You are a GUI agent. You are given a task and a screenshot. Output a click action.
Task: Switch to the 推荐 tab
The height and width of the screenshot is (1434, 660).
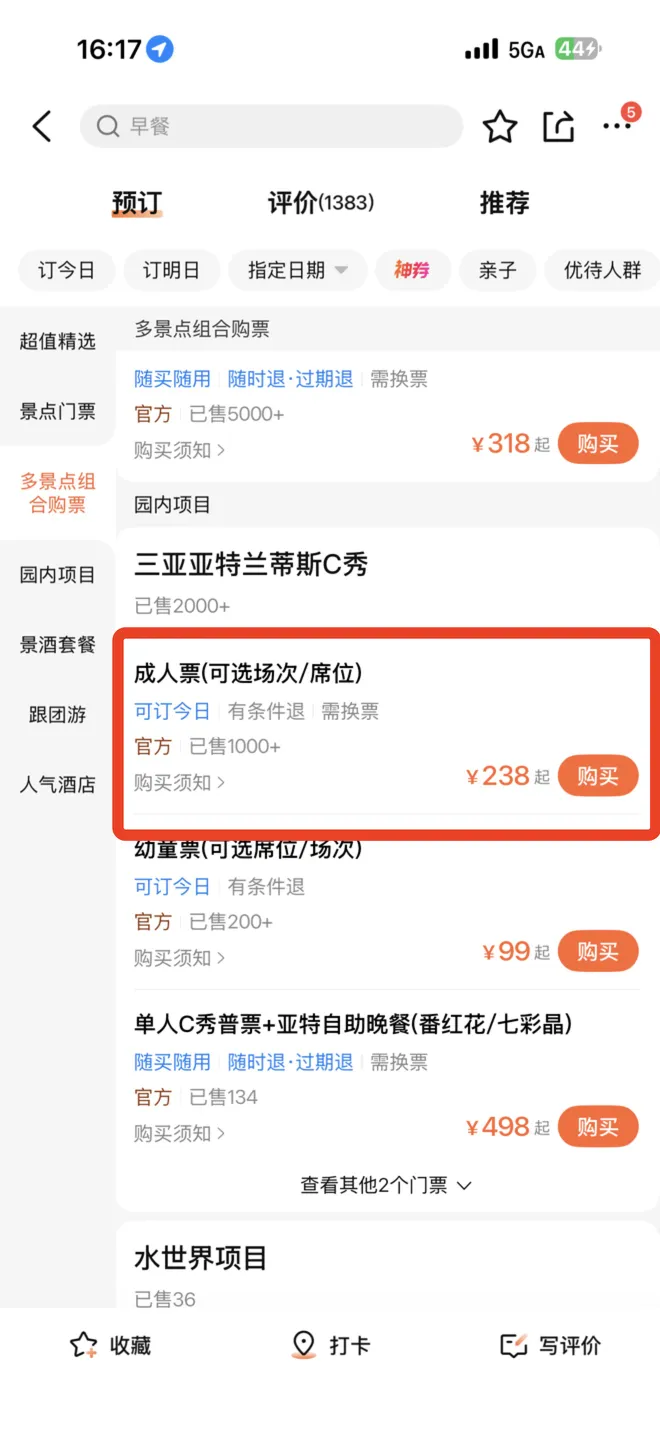[x=504, y=203]
